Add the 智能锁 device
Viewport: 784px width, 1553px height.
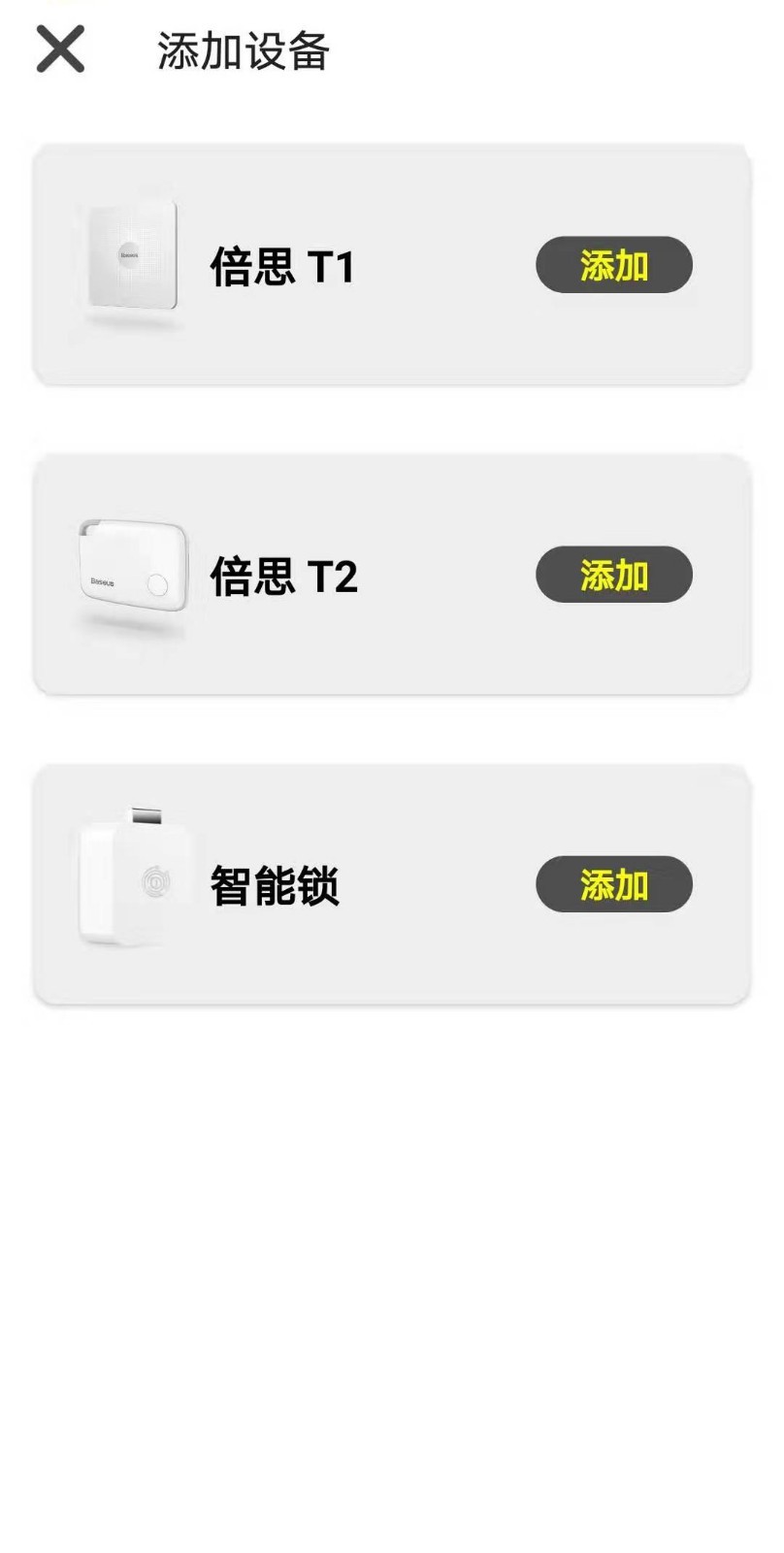click(615, 884)
